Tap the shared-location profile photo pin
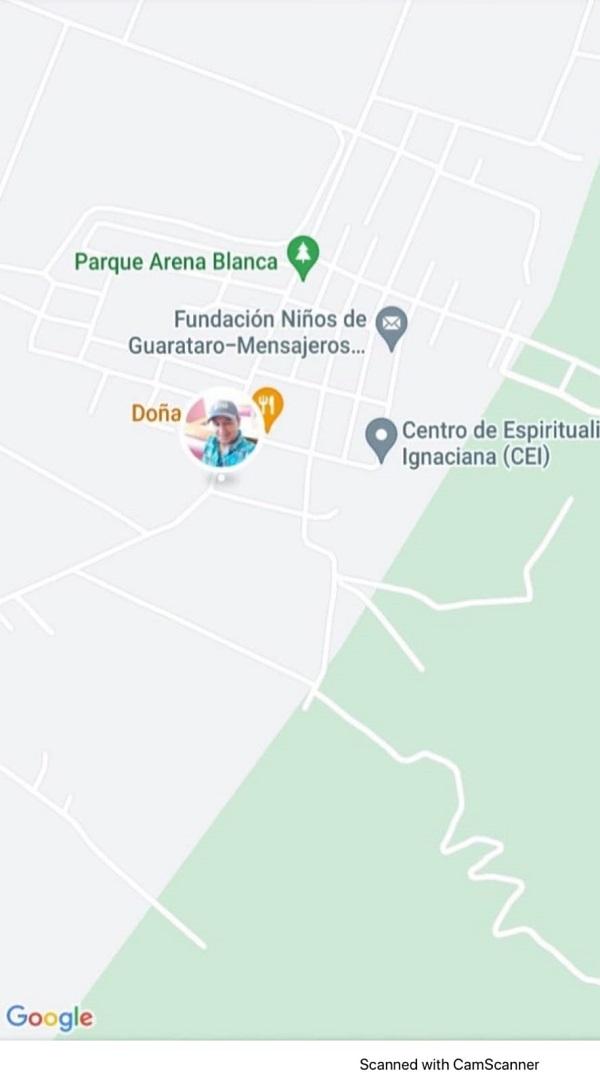600x1083 pixels. tap(222, 431)
